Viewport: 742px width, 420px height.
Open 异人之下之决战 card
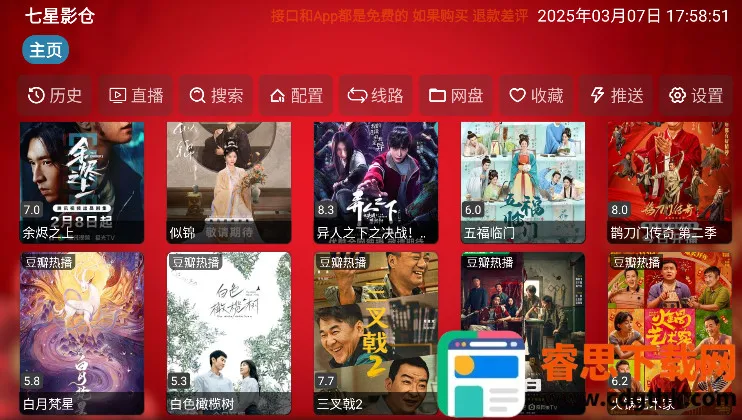pos(376,180)
